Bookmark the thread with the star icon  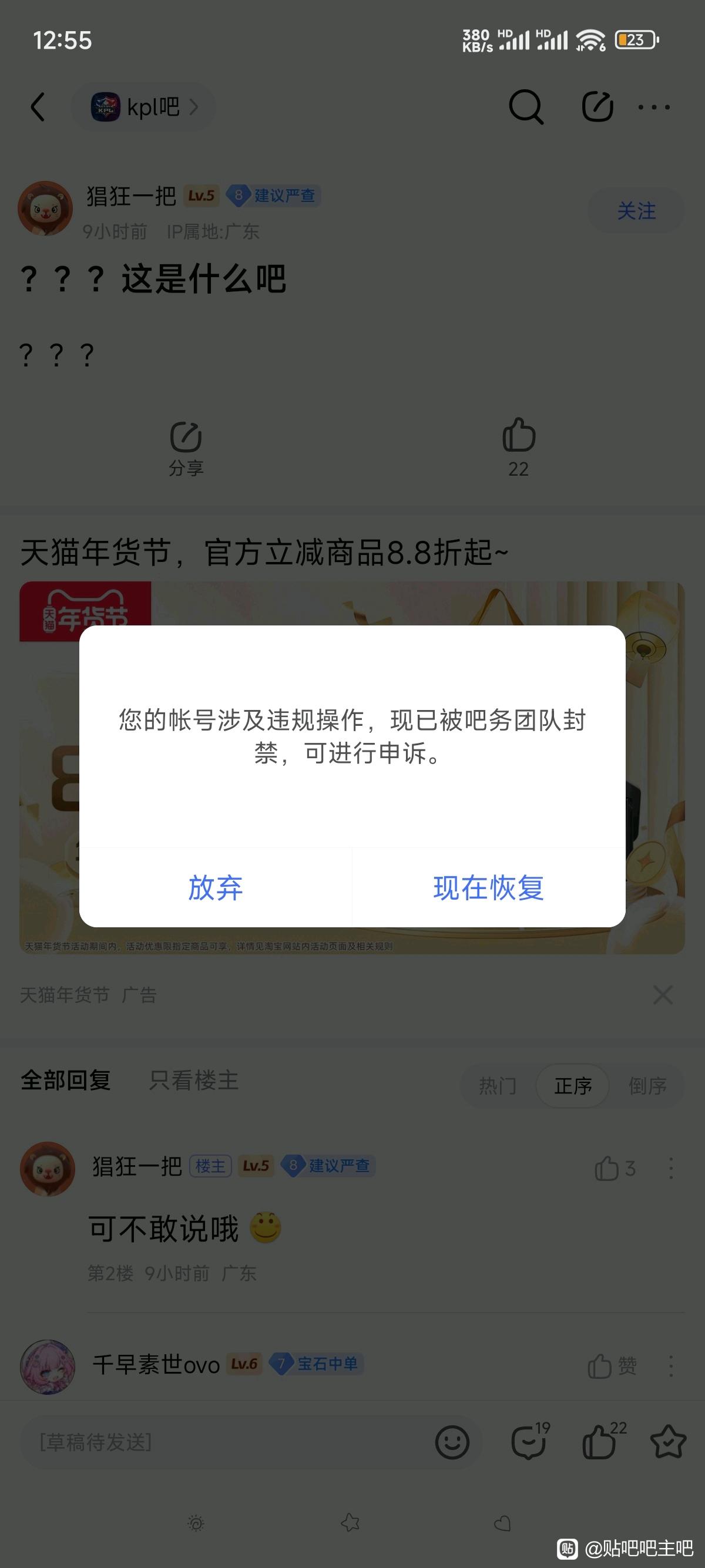pyautogui.click(x=668, y=1442)
